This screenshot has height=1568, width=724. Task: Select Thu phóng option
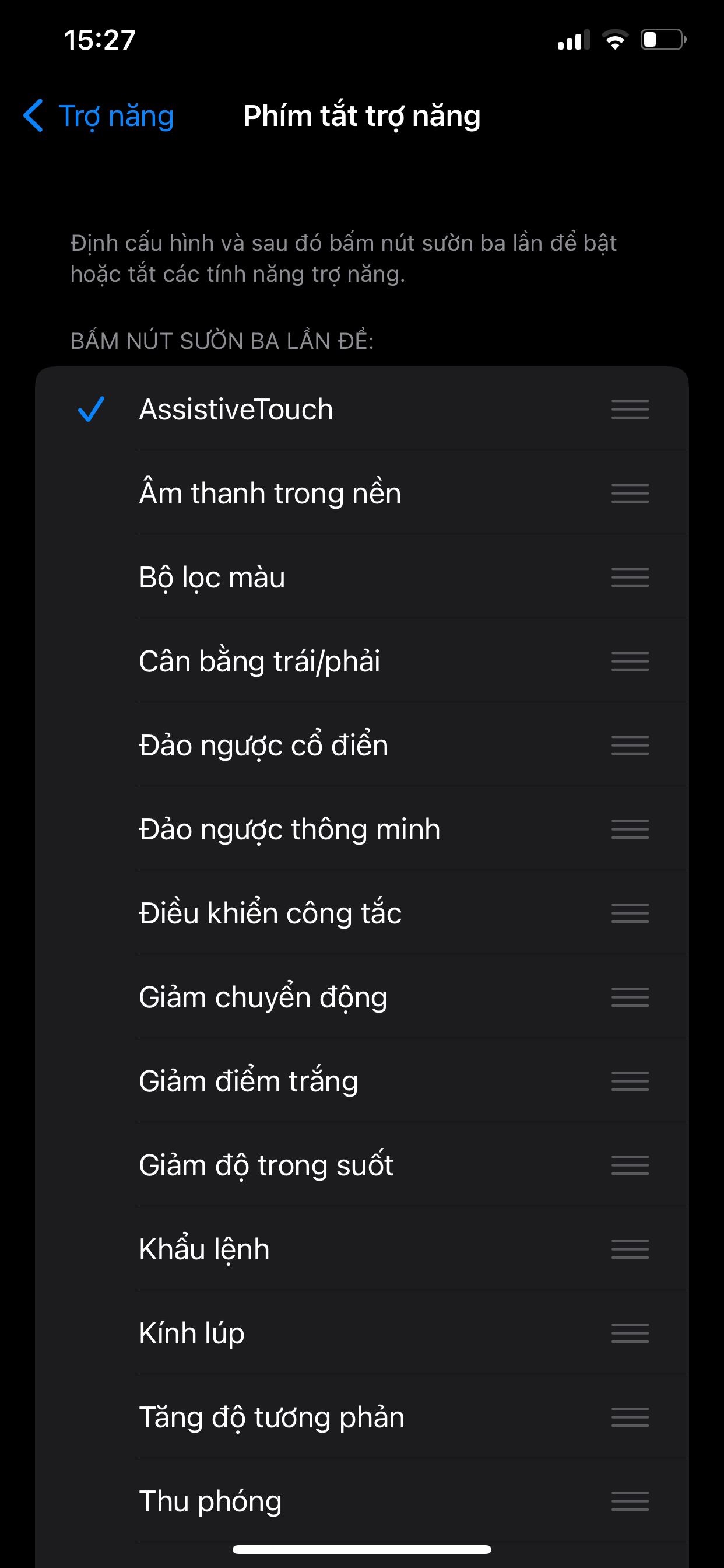(361, 1500)
